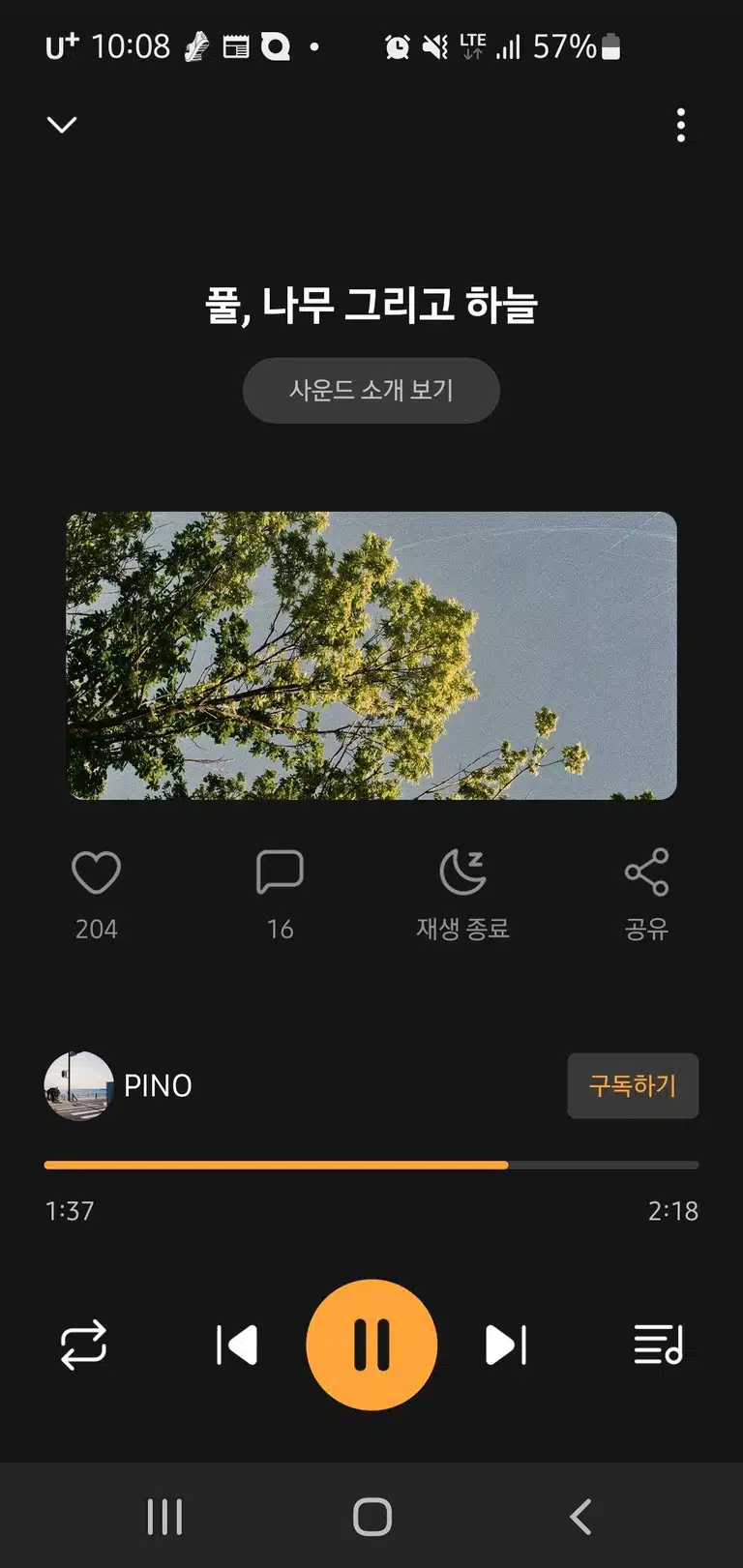Open the comments bubble icon
This screenshot has height=1568, width=743.
click(280, 873)
